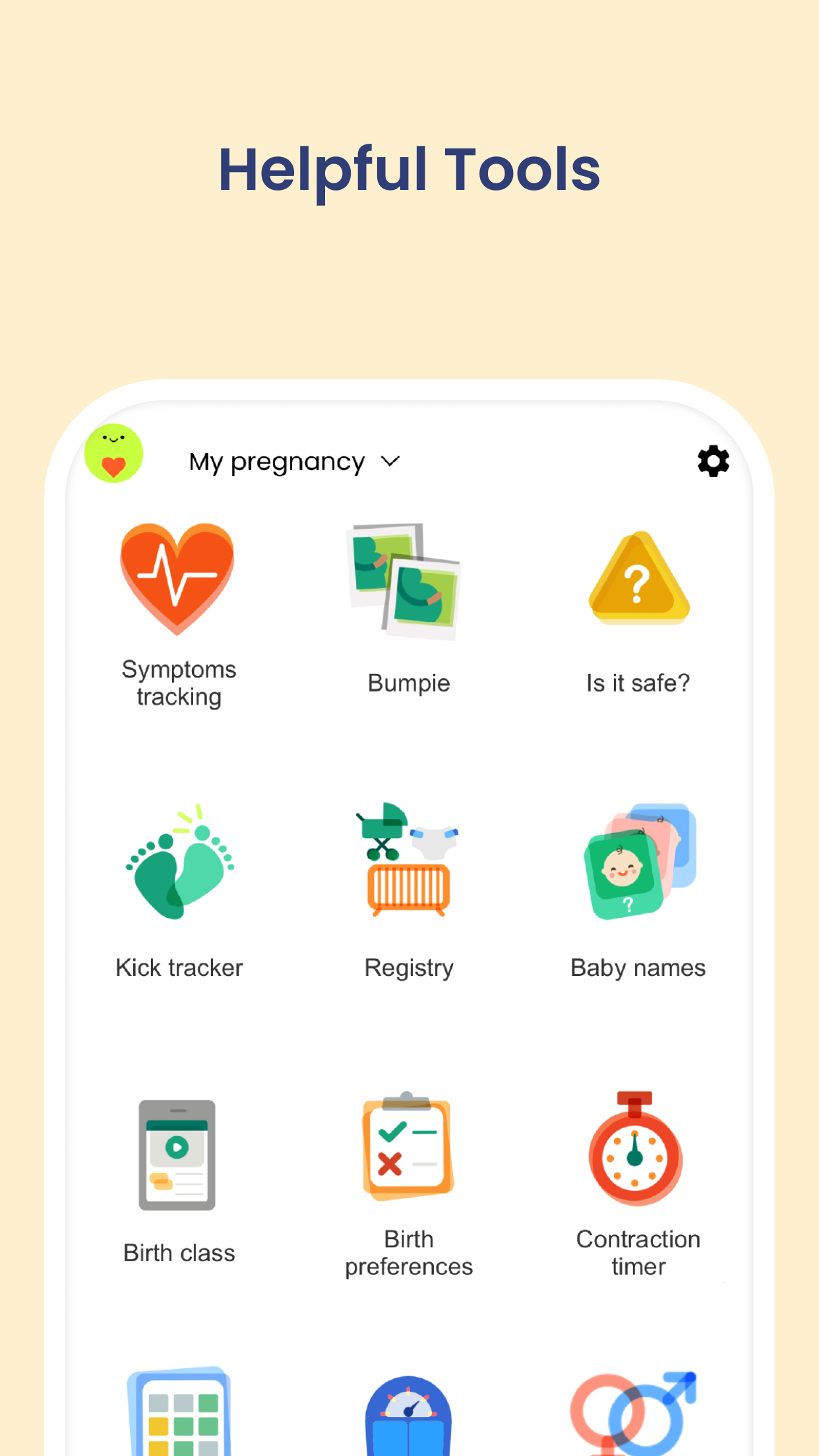Click the Kick tracker label
The image size is (819, 1456).
point(179,967)
